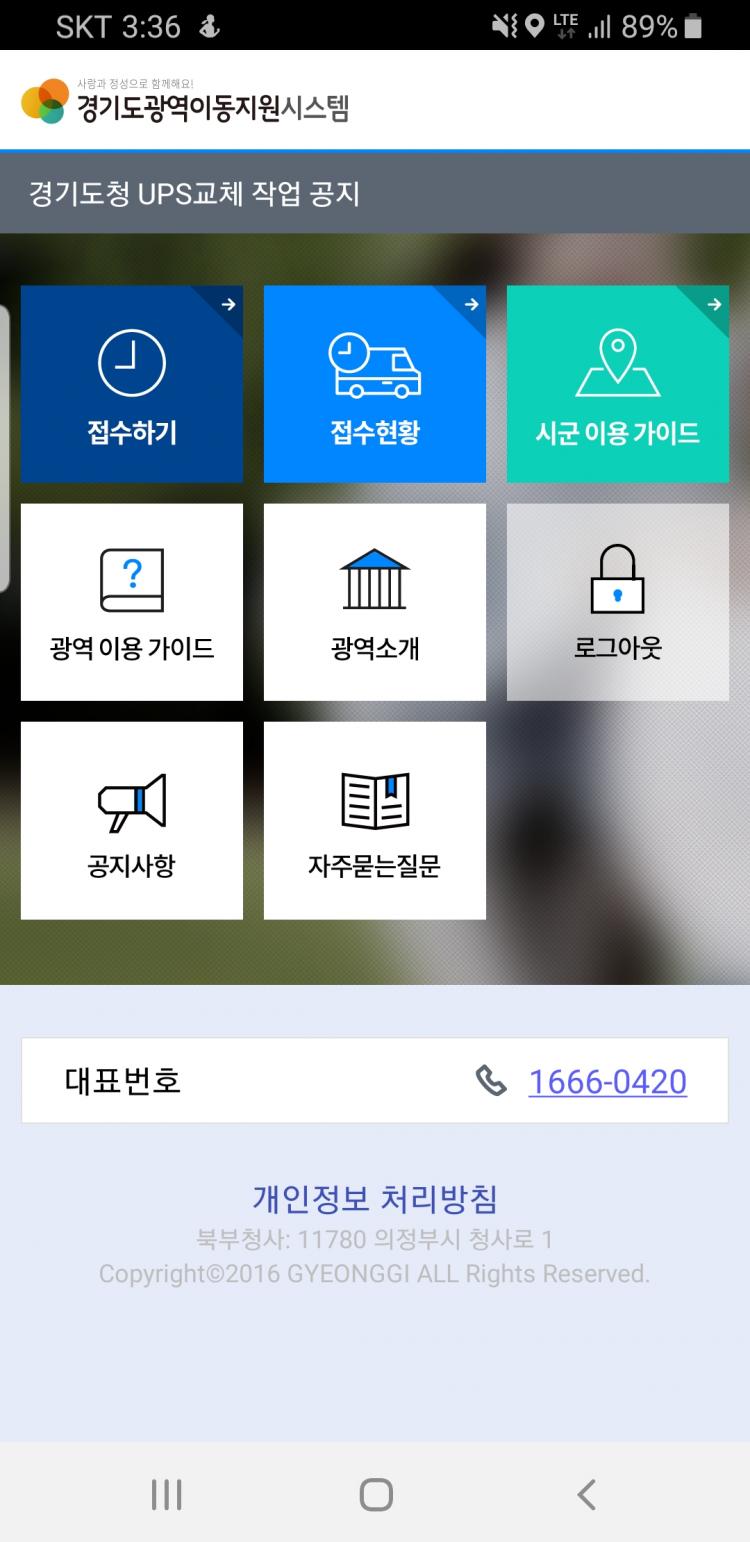
Task: Tap 로그아웃 to log out
Action: coord(618,602)
